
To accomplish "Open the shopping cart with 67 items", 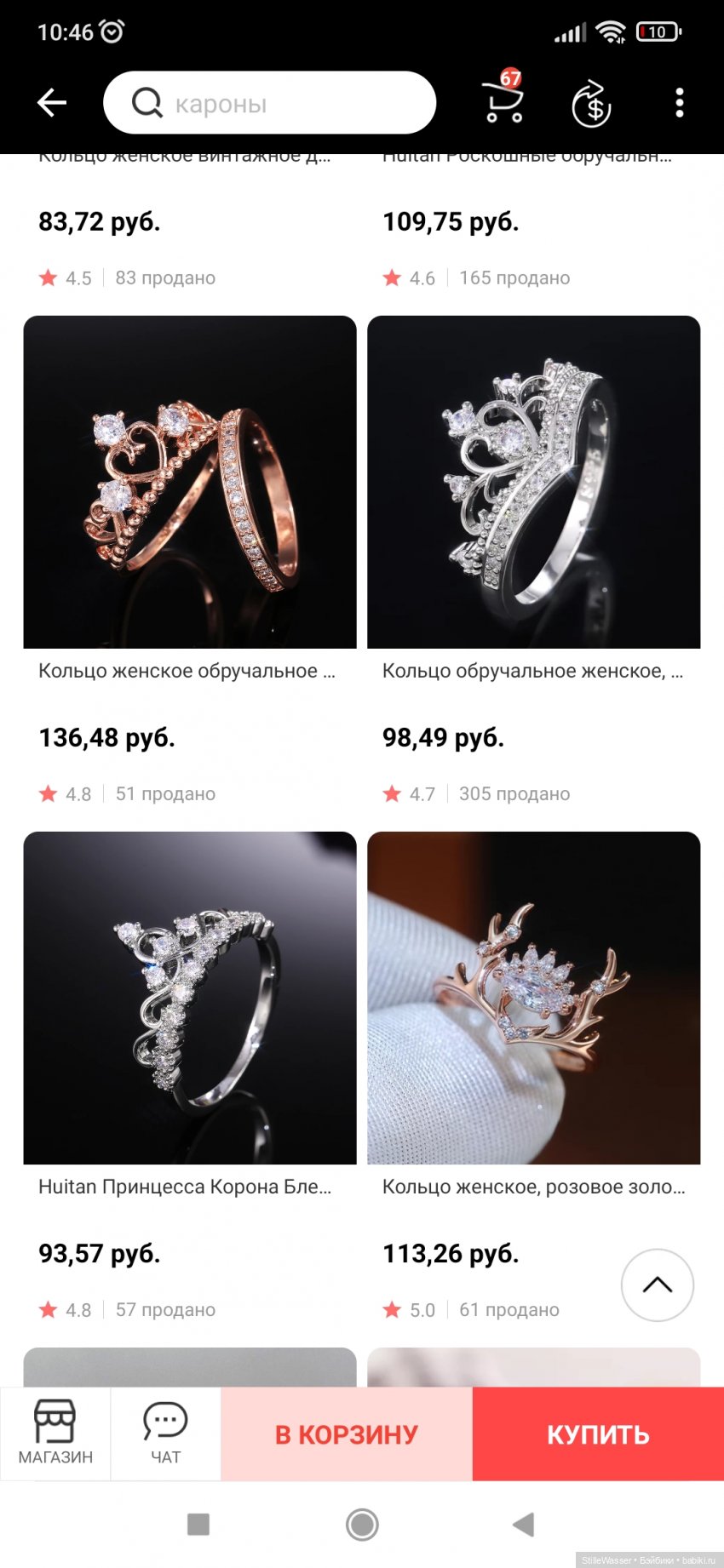I will 503,101.
